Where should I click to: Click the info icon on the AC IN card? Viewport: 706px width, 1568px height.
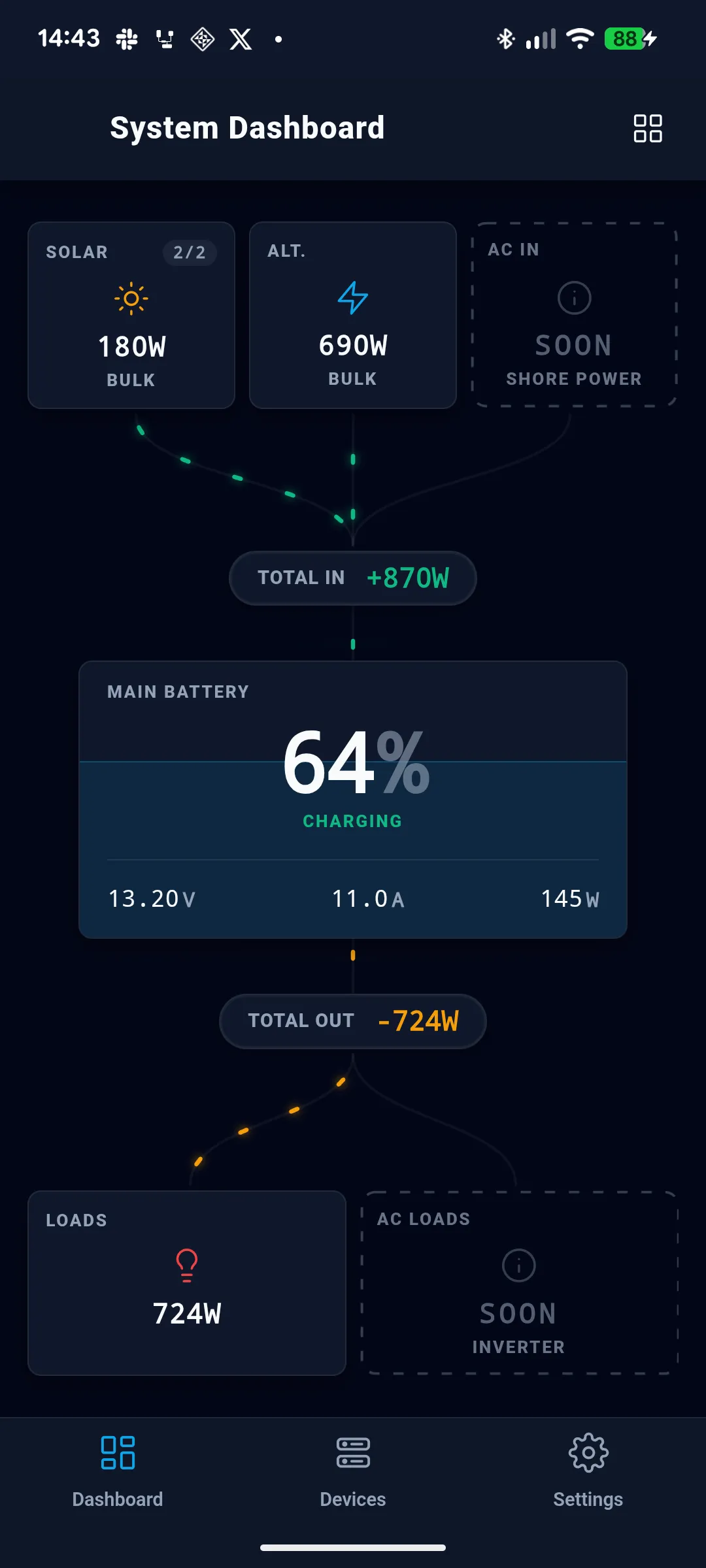click(573, 297)
